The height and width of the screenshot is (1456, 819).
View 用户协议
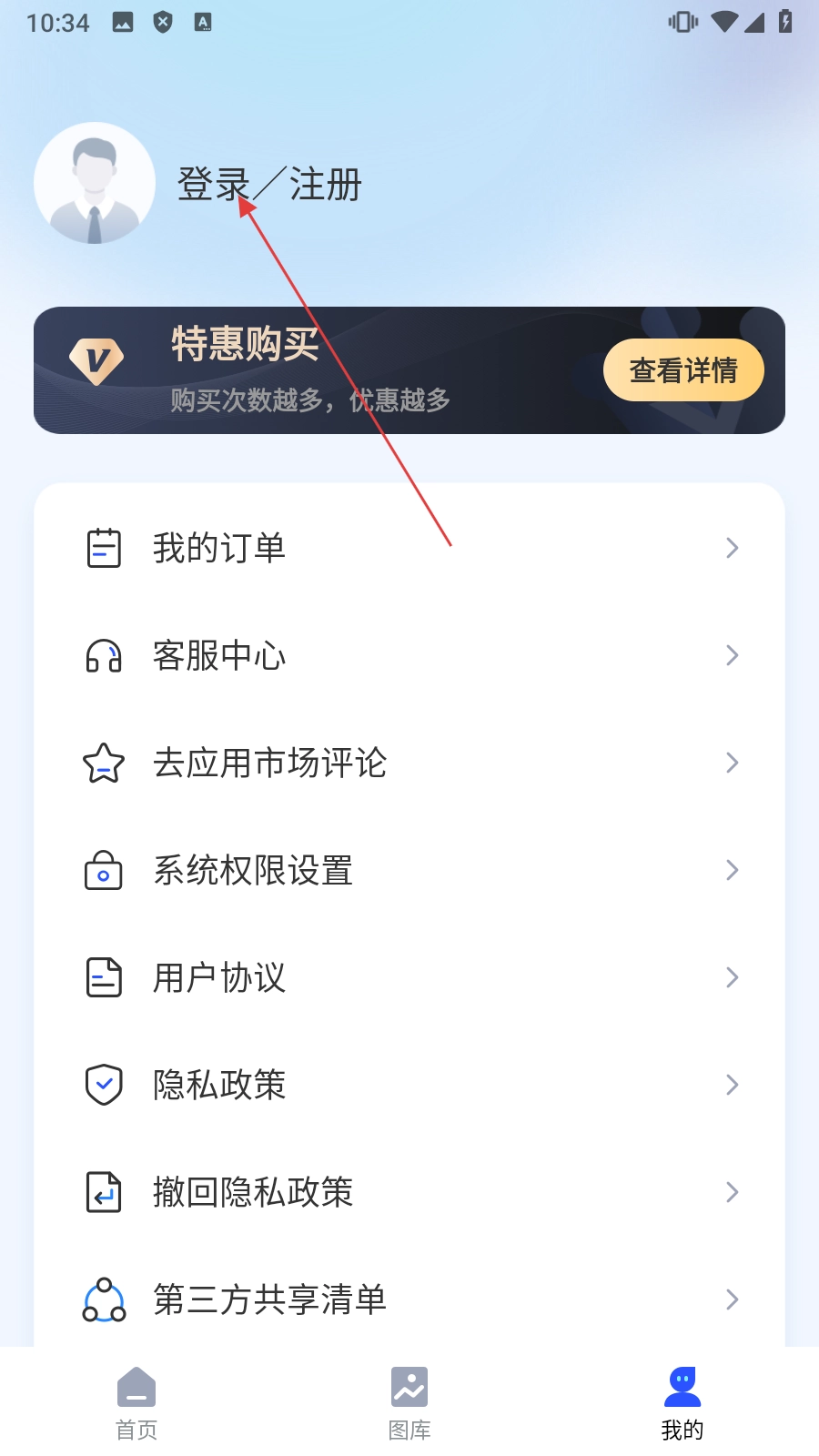409,977
